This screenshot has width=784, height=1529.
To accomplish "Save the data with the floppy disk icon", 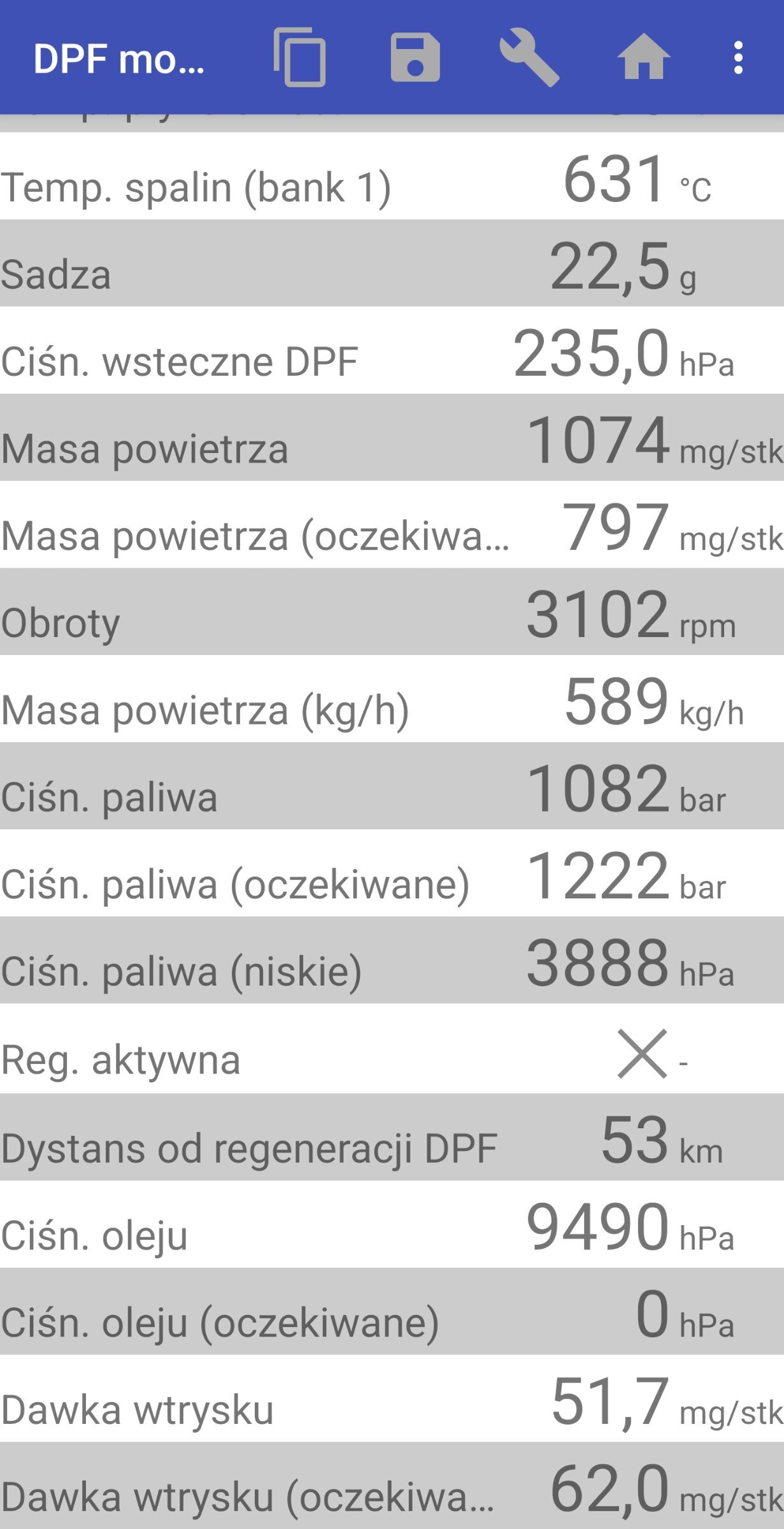I will [x=415, y=58].
